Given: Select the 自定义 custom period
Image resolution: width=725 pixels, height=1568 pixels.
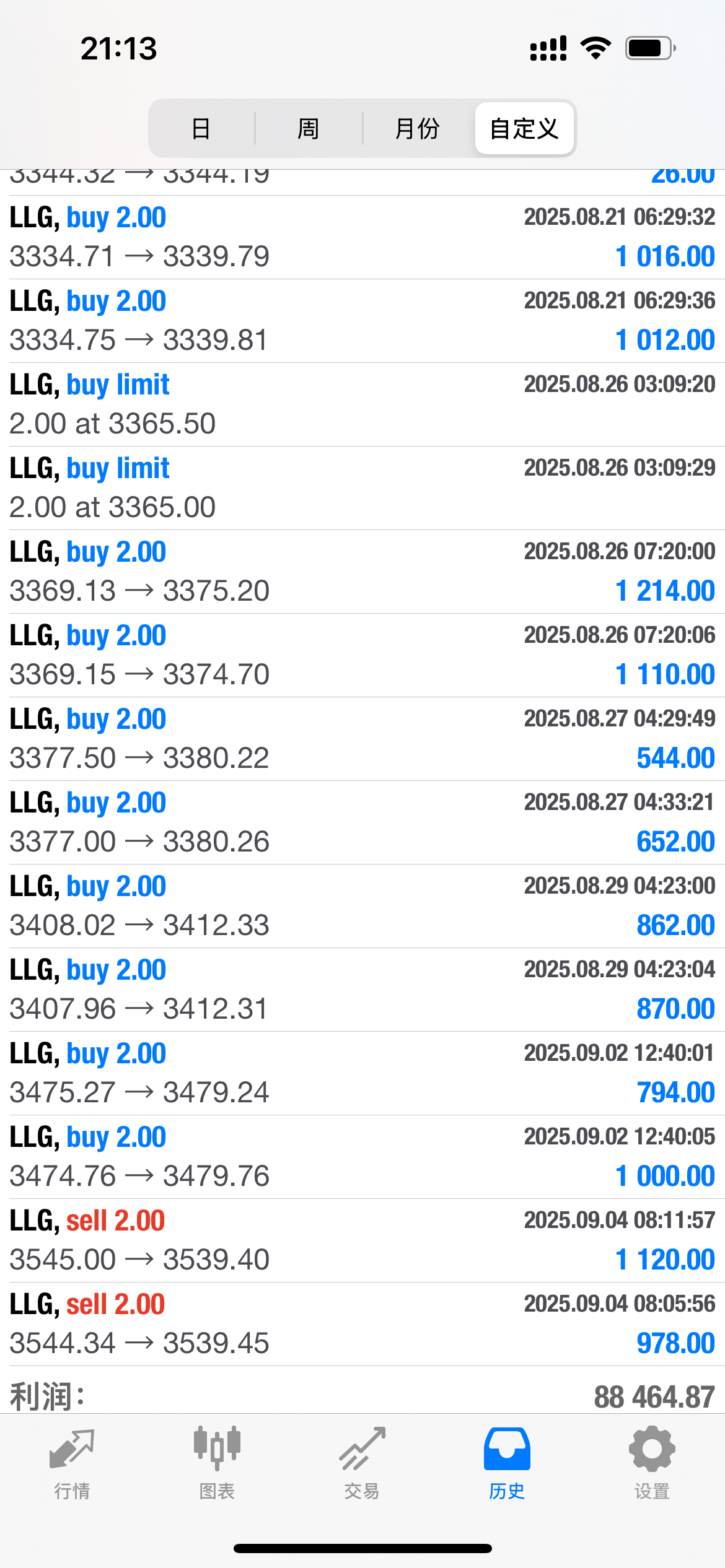Looking at the screenshot, I should [x=524, y=129].
